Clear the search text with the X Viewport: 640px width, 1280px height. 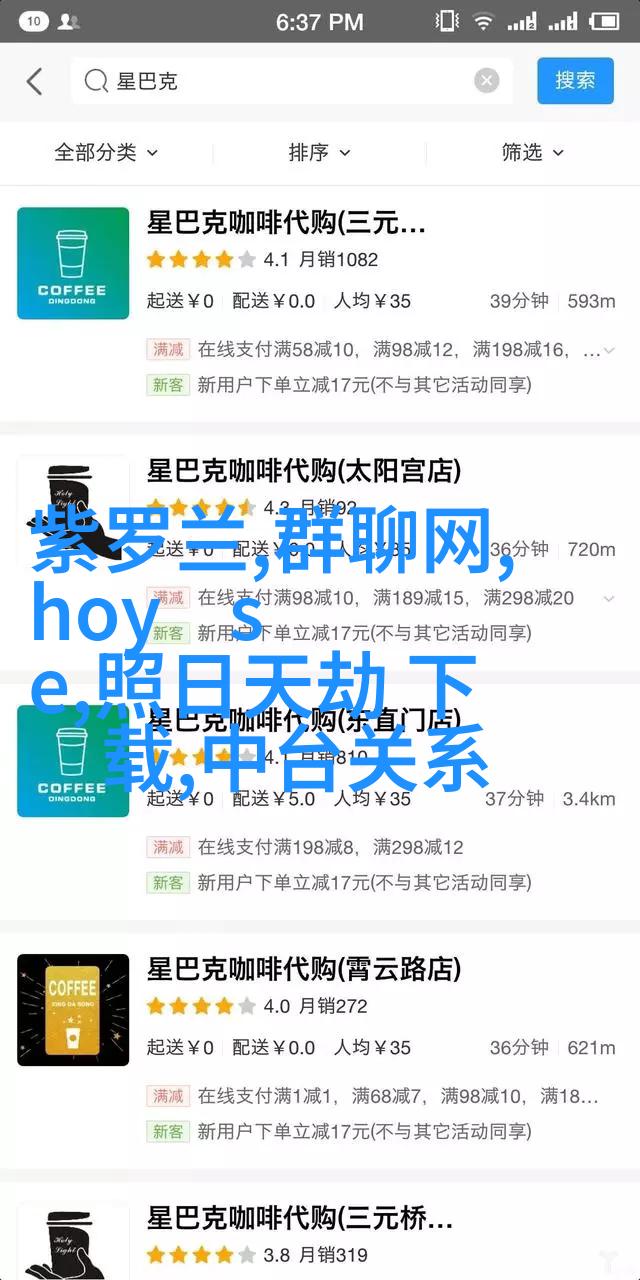pos(486,82)
